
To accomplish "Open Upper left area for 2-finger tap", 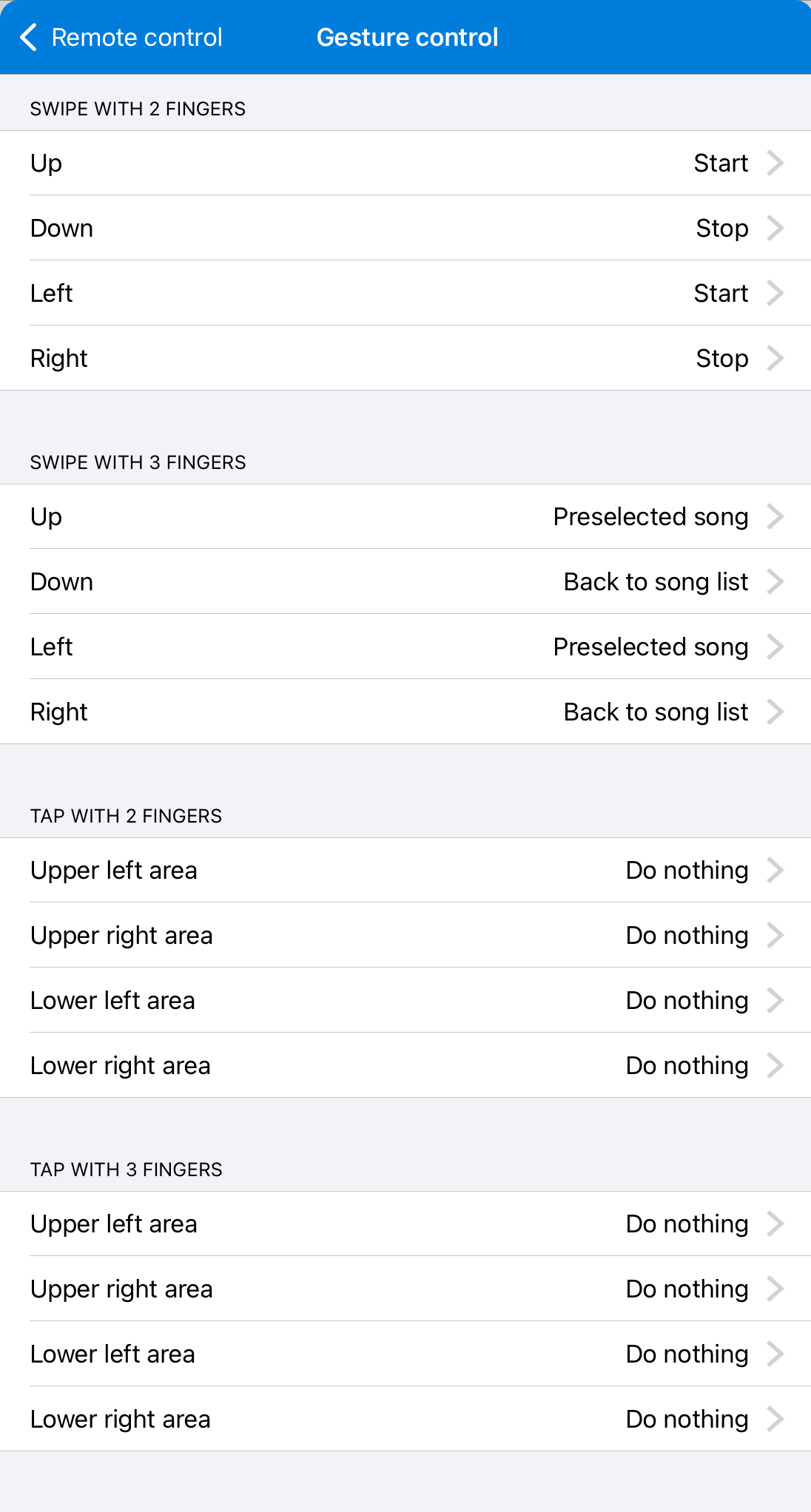I will pos(405,870).
